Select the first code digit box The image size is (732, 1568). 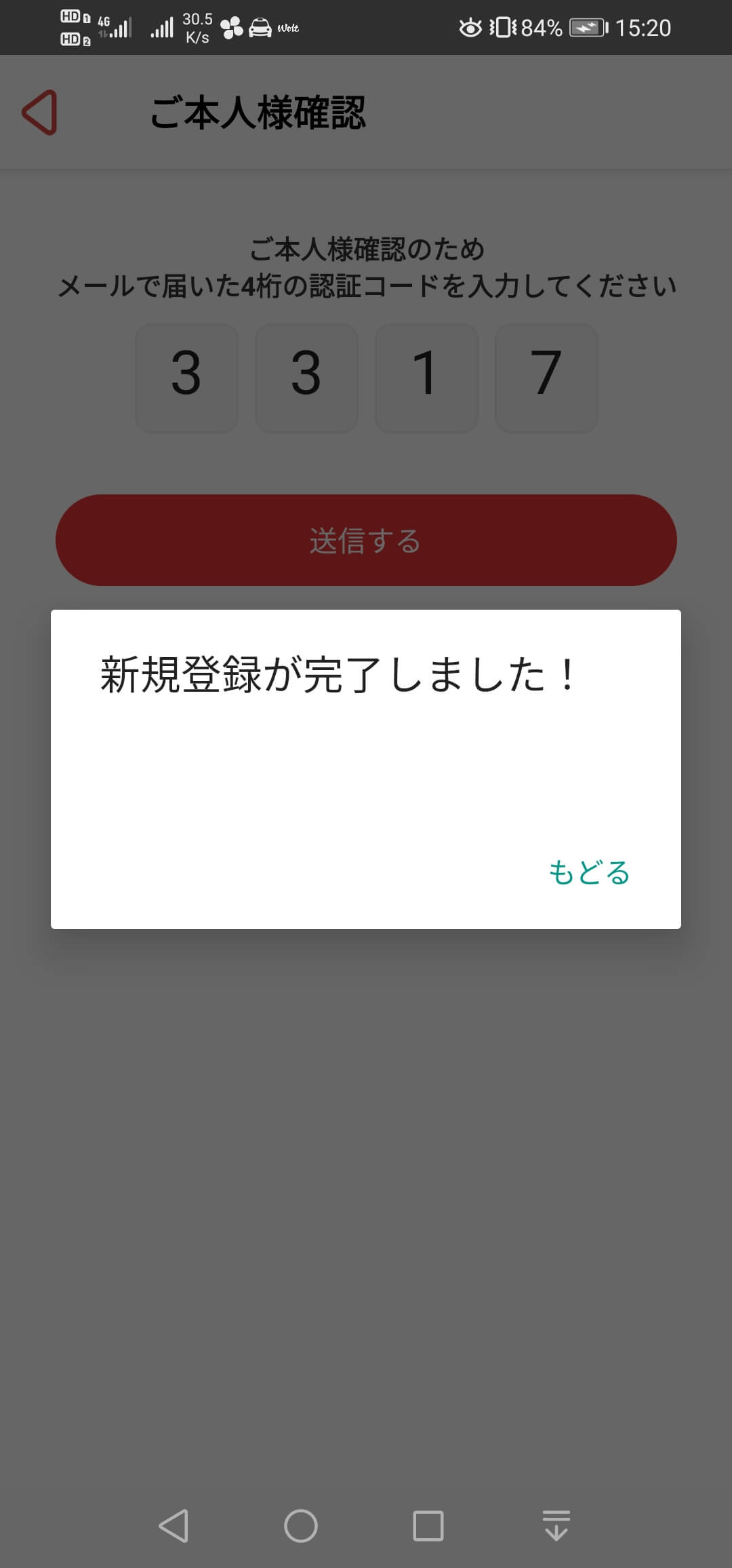pyautogui.click(x=186, y=378)
